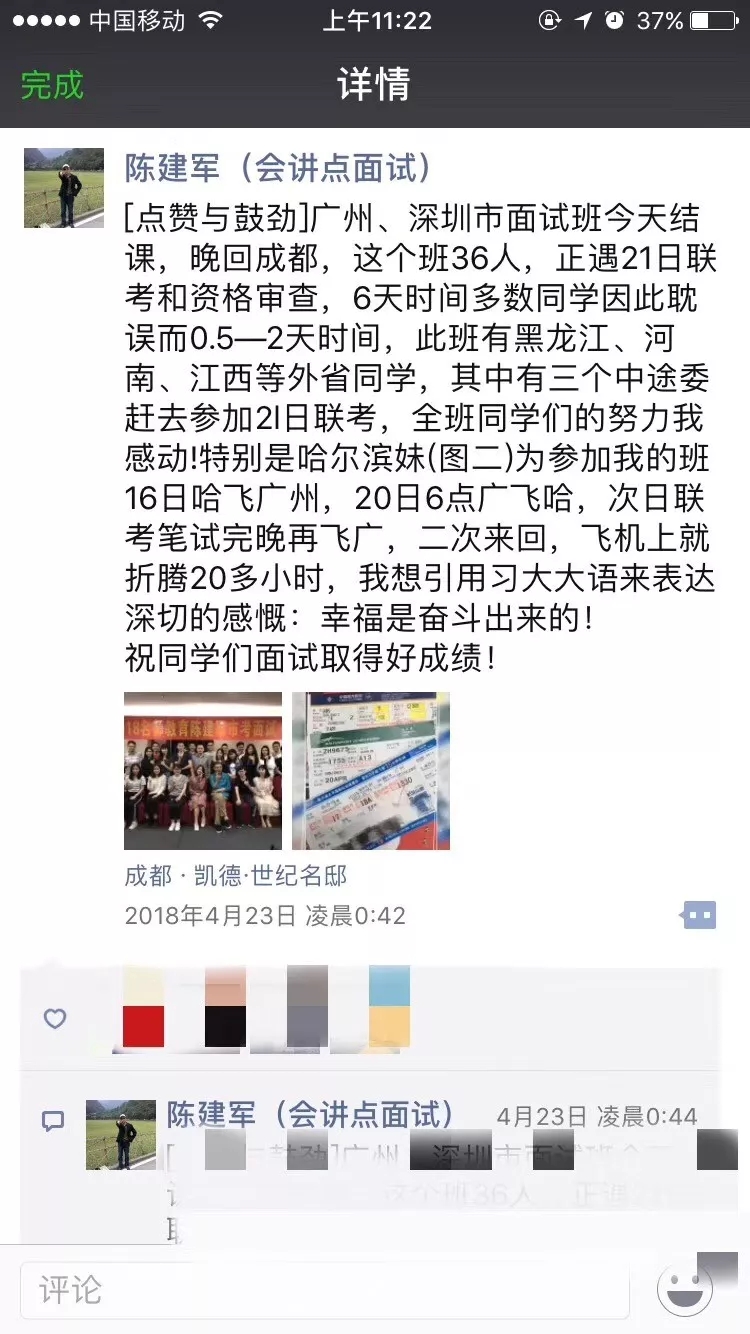This screenshot has width=750, height=1334.
Task: View the group photo thumbnail
Action: (203, 771)
